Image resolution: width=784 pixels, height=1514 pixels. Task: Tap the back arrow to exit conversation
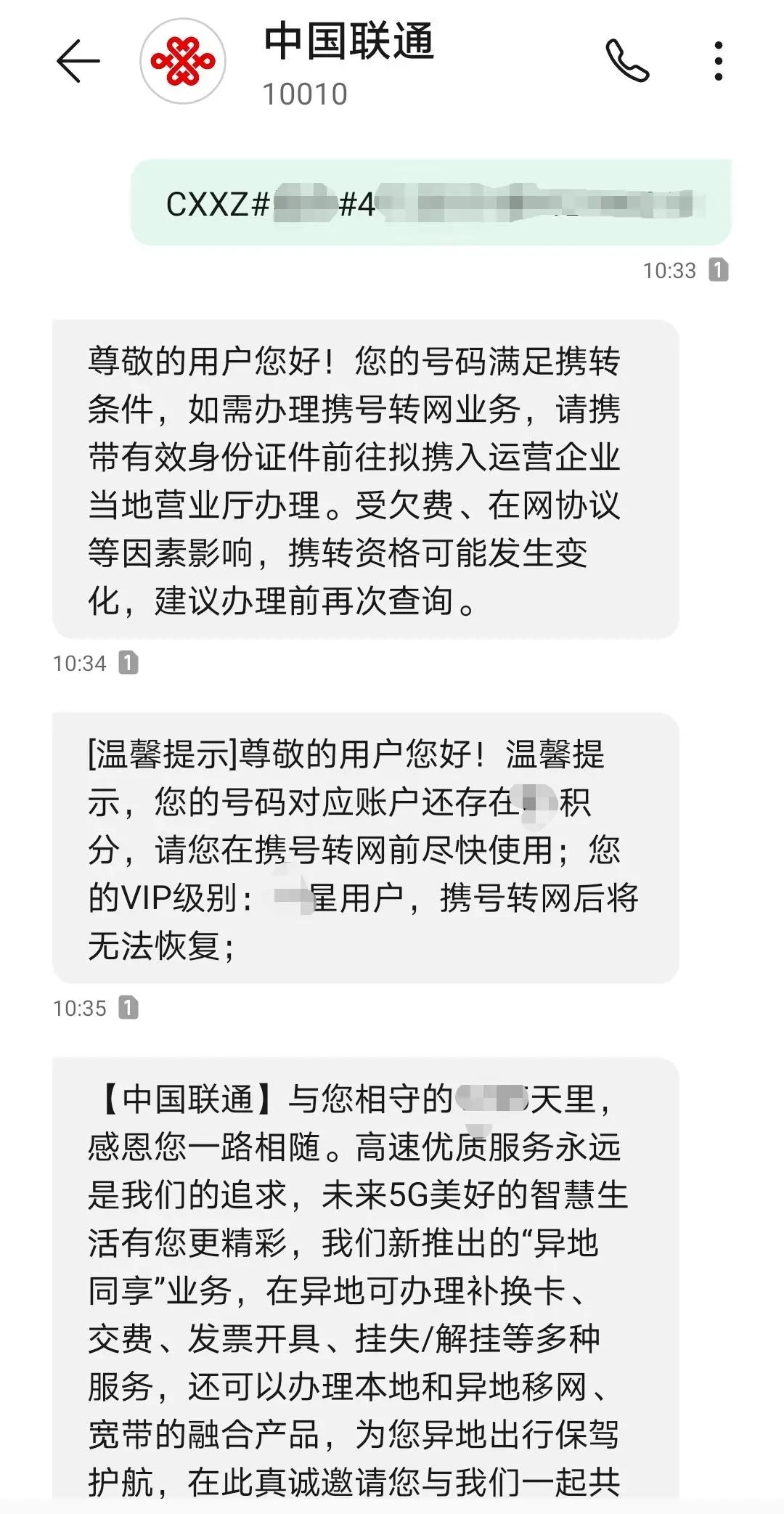point(78,62)
